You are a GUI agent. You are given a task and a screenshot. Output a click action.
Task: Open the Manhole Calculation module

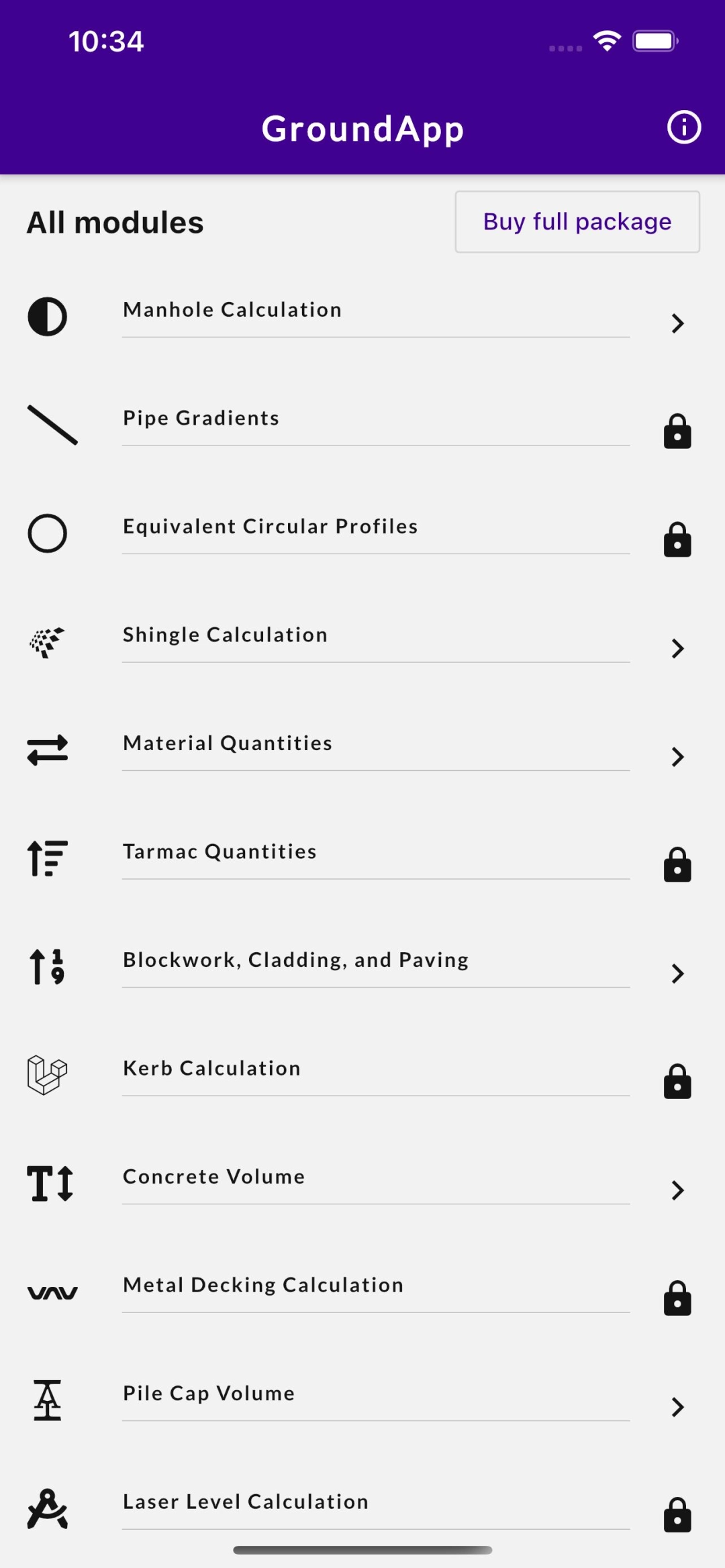click(x=362, y=317)
